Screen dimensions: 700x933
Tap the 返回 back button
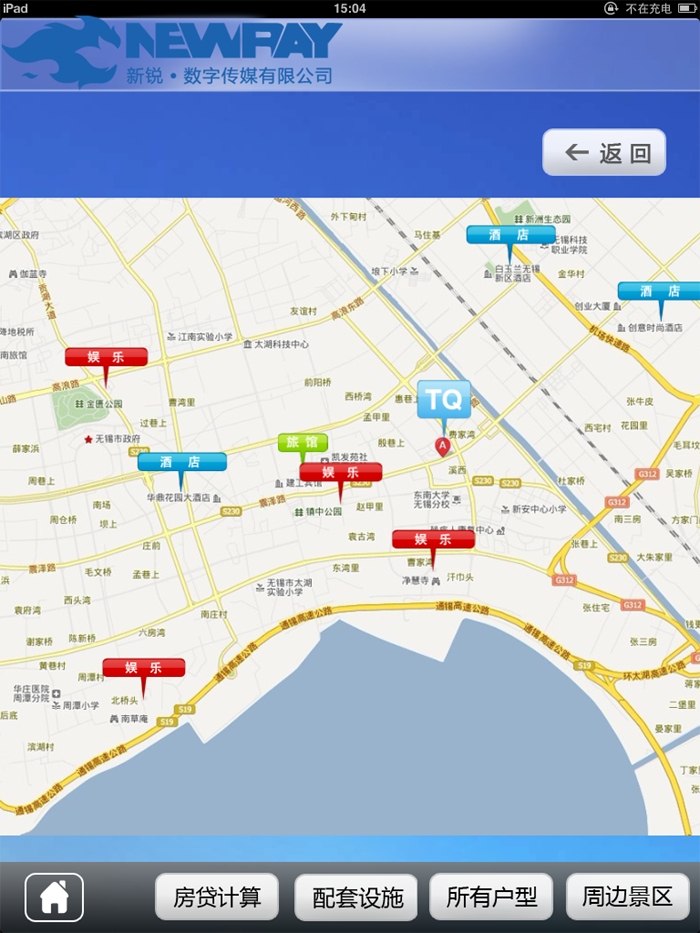point(604,153)
